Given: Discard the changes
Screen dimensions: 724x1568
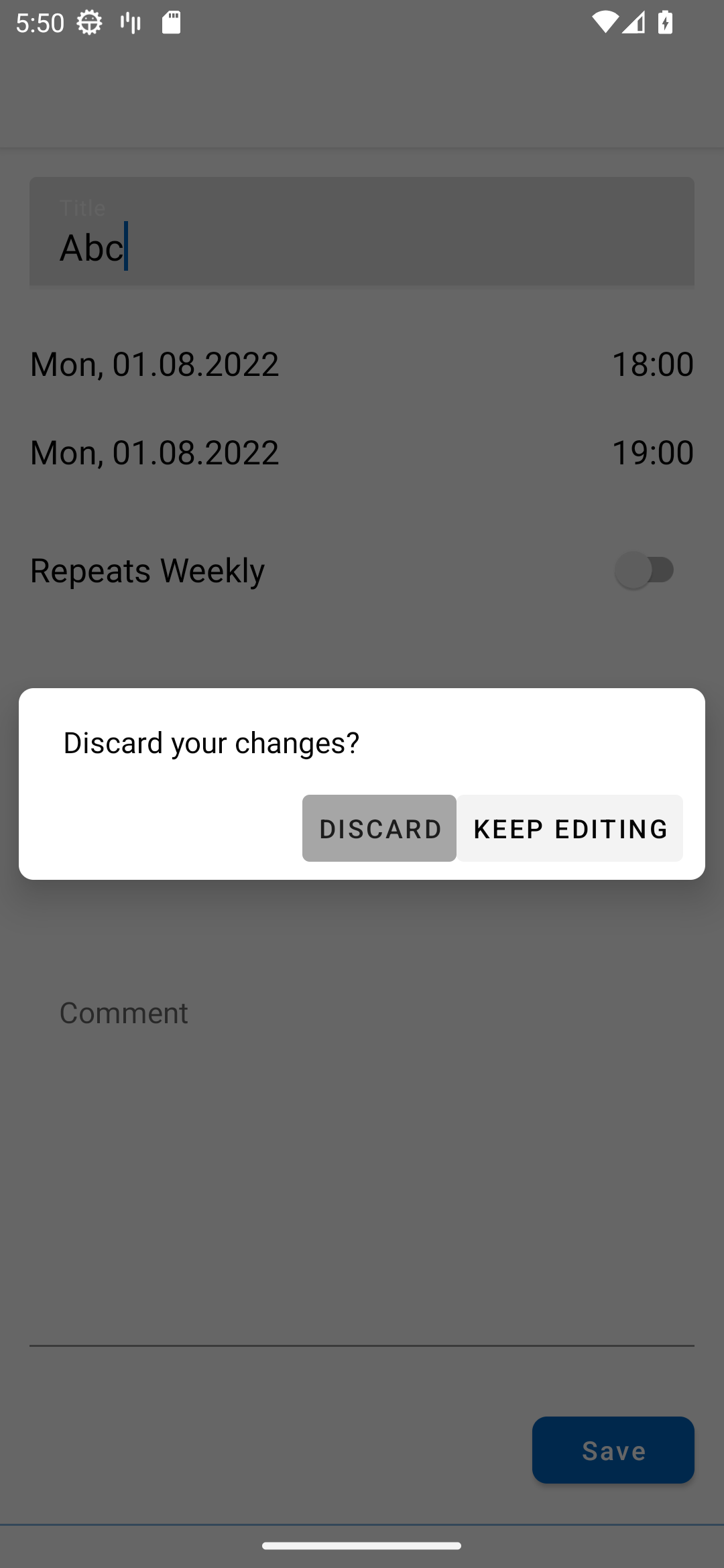Looking at the screenshot, I should click(x=379, y=828).
